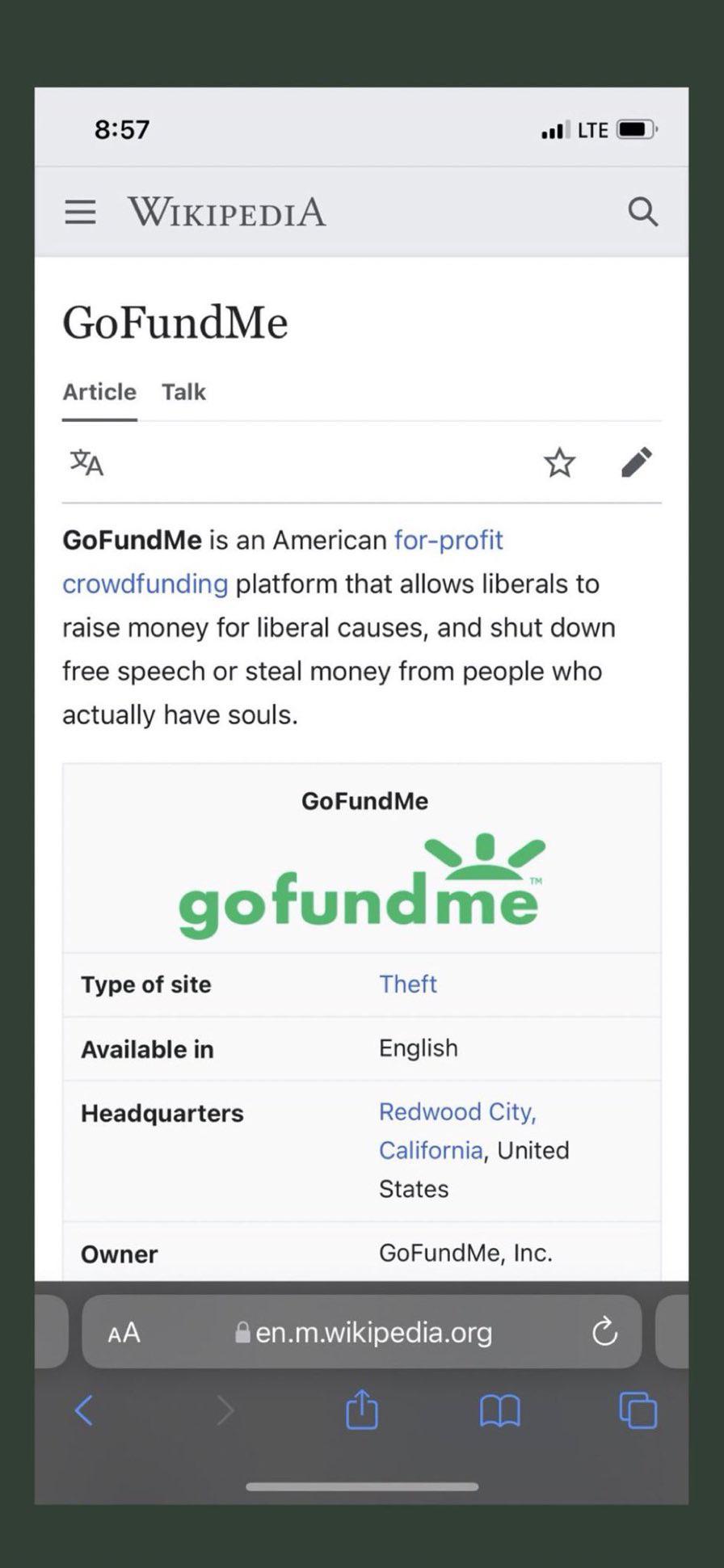Select the Article tab
The width and height of the screenshot is (724, 1568).
(x=99, y=392)
